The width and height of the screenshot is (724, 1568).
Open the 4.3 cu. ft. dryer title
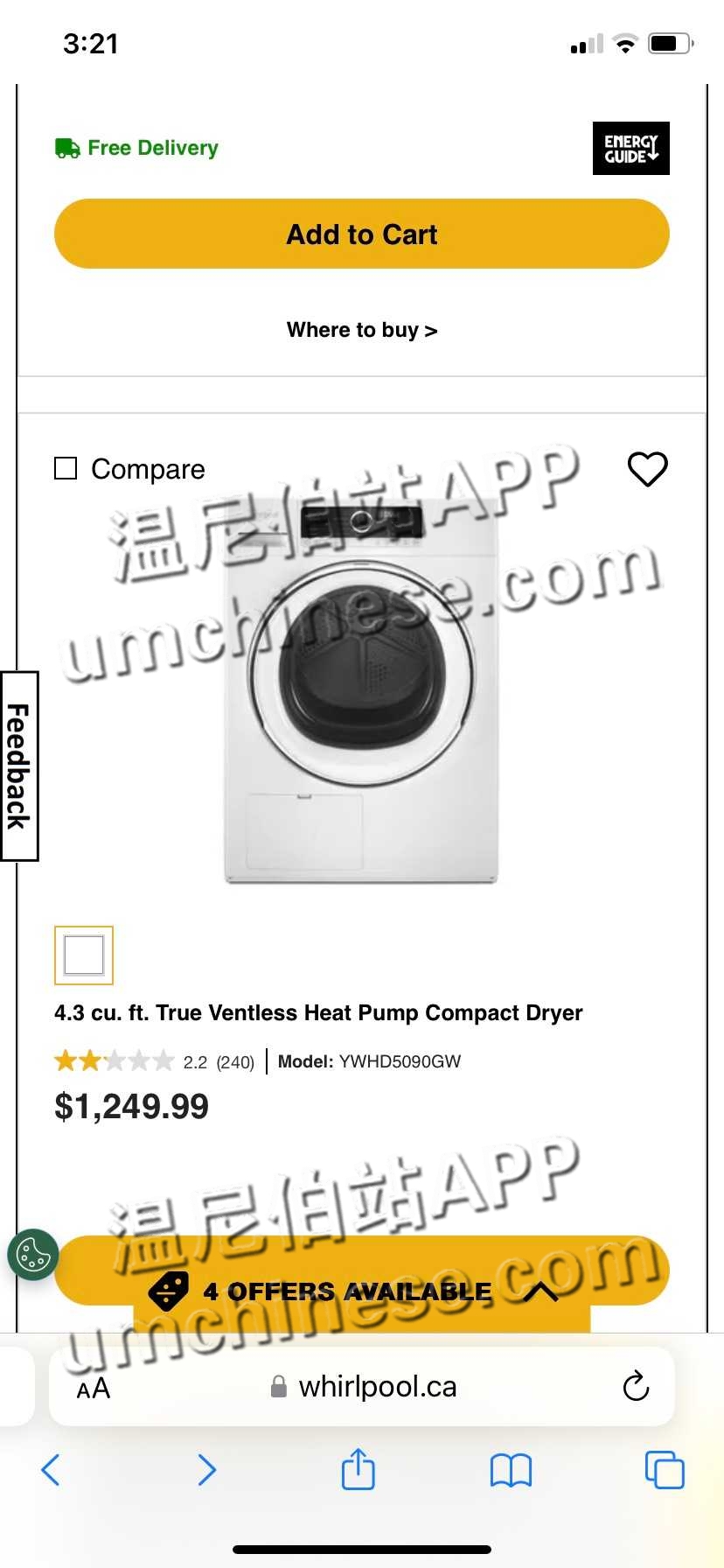[x=318, y=1012]
